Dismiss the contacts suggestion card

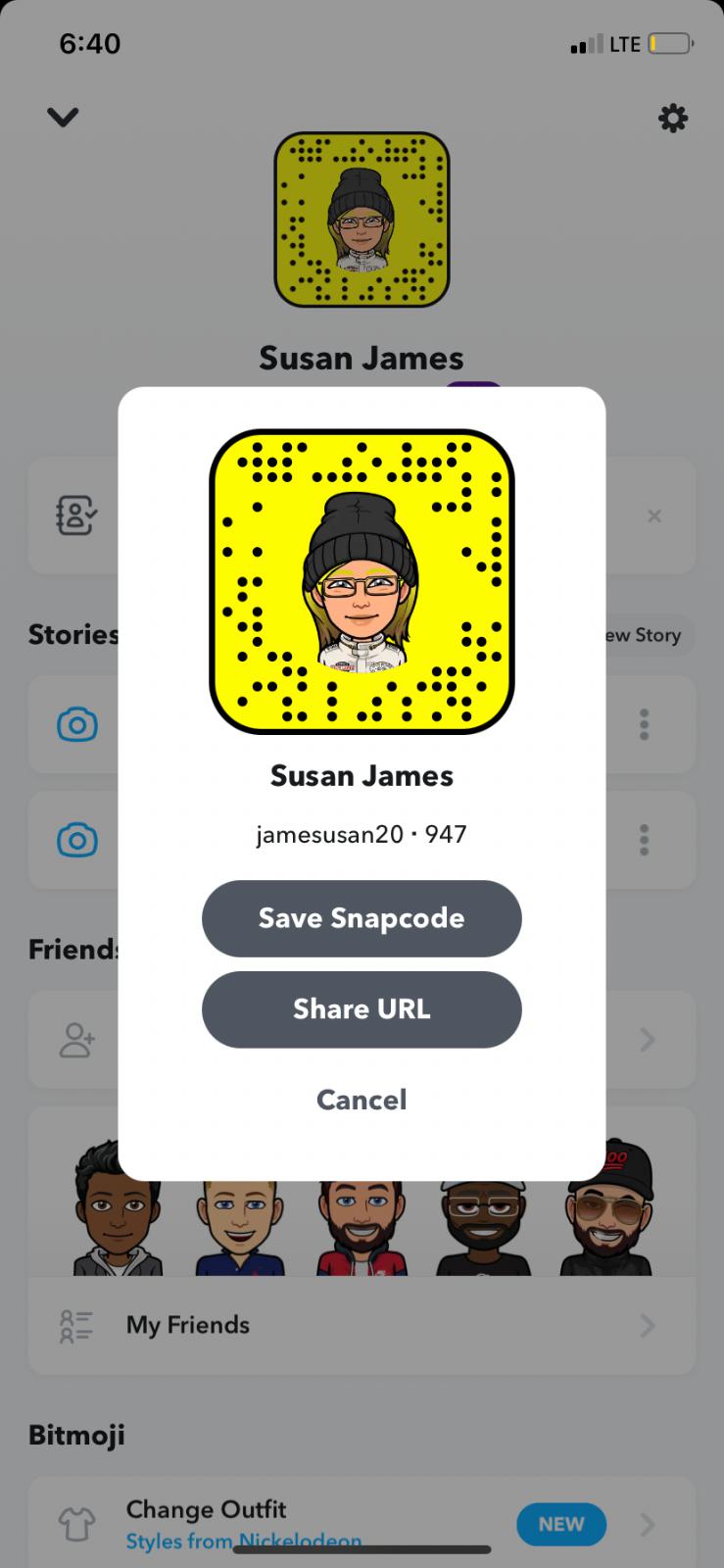[654, 515]
